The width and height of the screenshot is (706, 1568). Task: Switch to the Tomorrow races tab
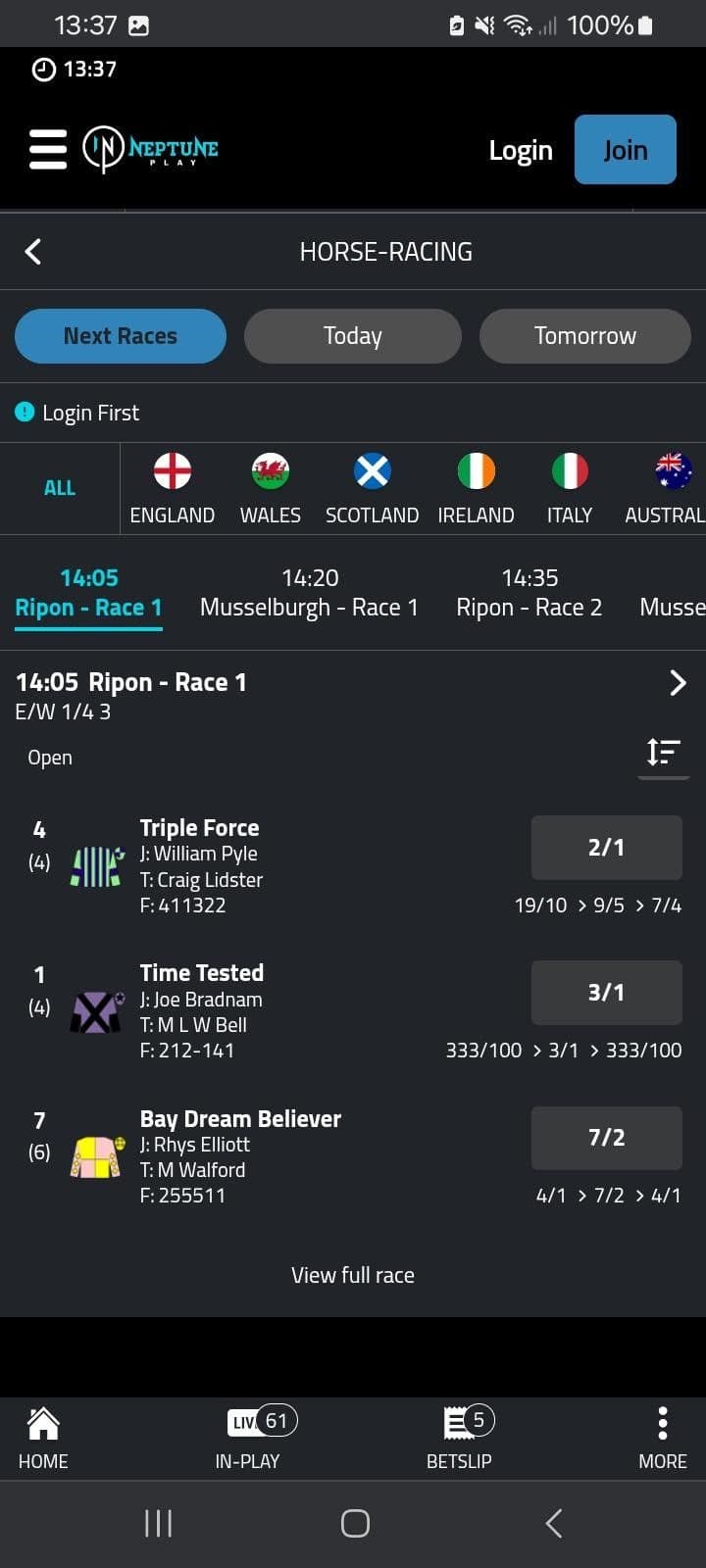pos(584,335)
